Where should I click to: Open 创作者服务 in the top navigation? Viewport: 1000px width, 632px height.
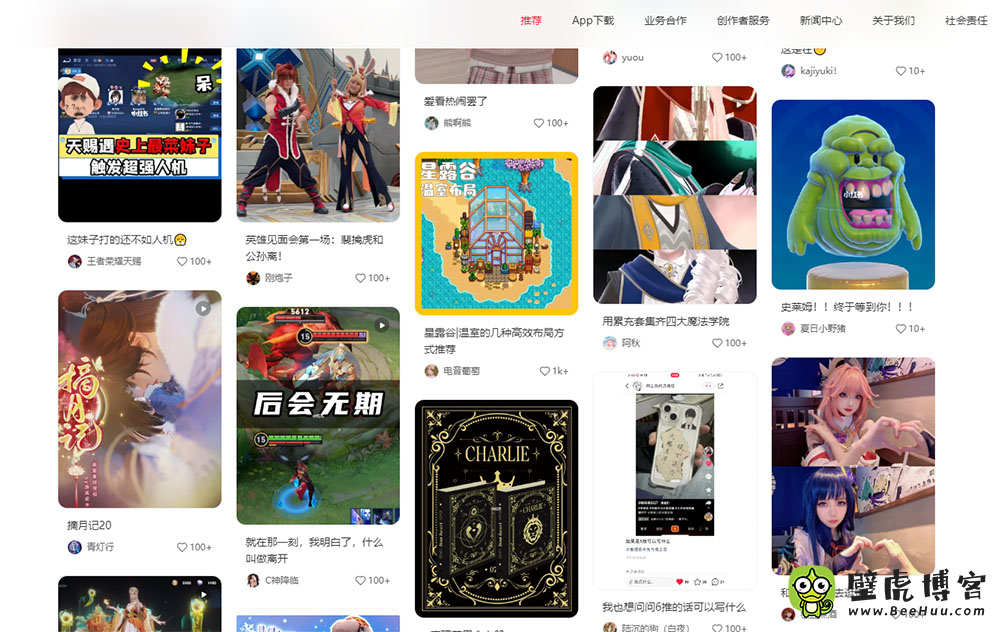click(x=743, y=20)
